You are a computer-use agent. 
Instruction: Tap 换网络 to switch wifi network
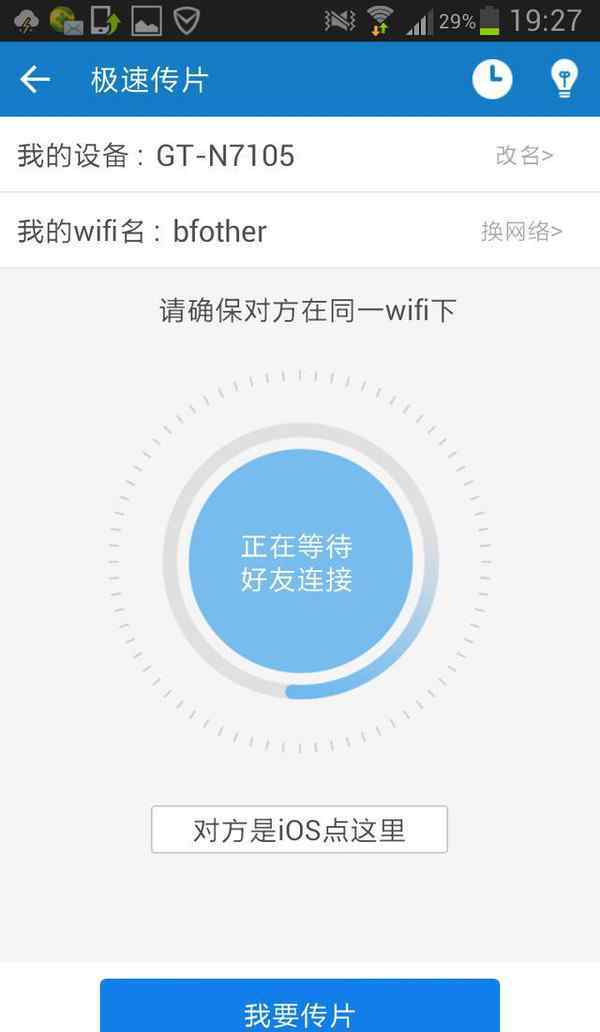click(x=521, y=231)
